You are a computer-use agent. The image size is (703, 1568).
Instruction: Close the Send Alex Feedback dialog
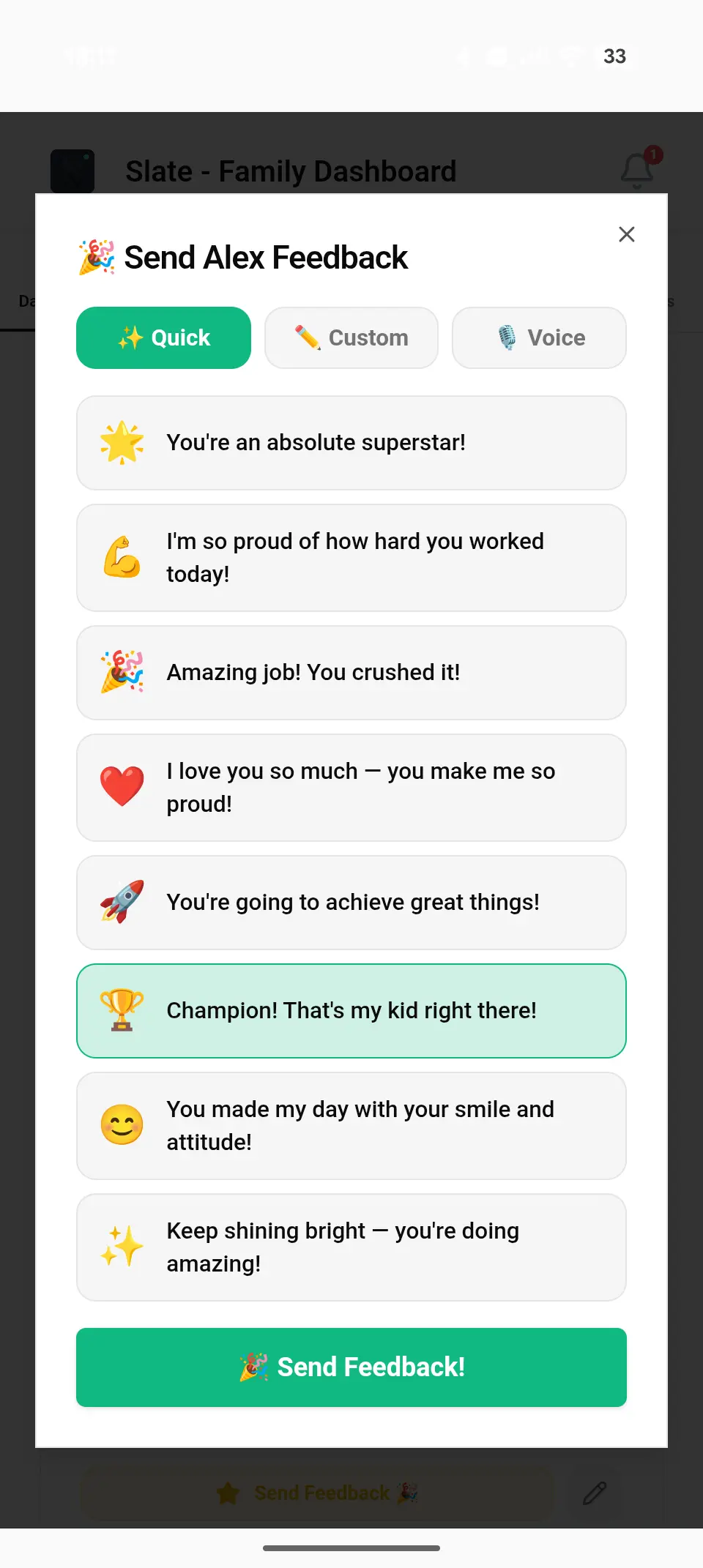(626, 234)
